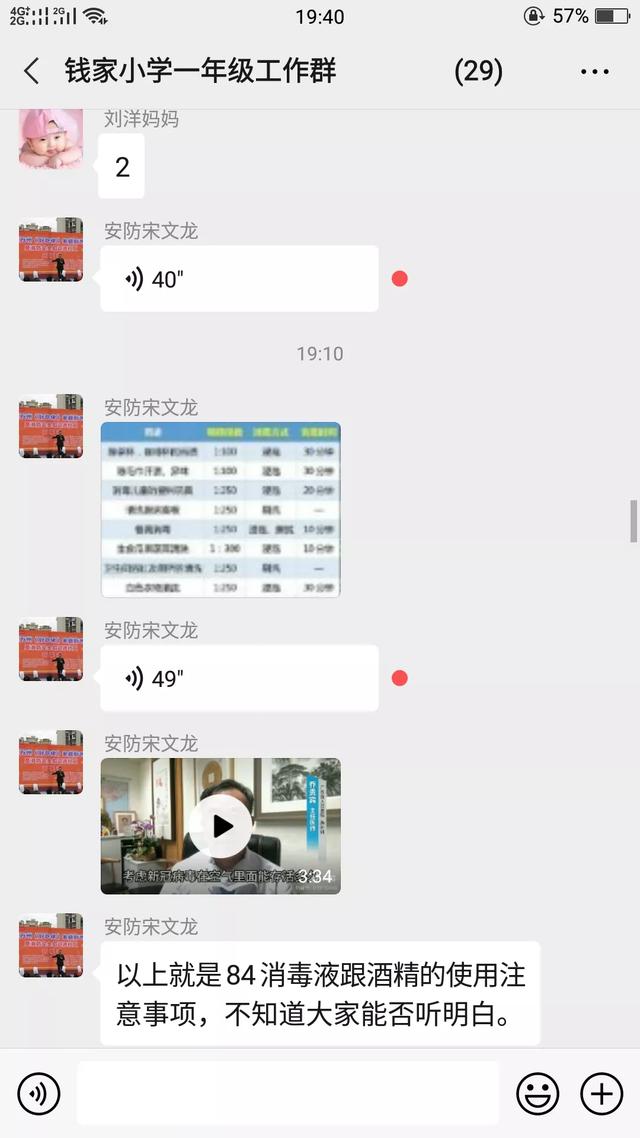
Task: Play the 40-second voice message
Action: point(239,279)
